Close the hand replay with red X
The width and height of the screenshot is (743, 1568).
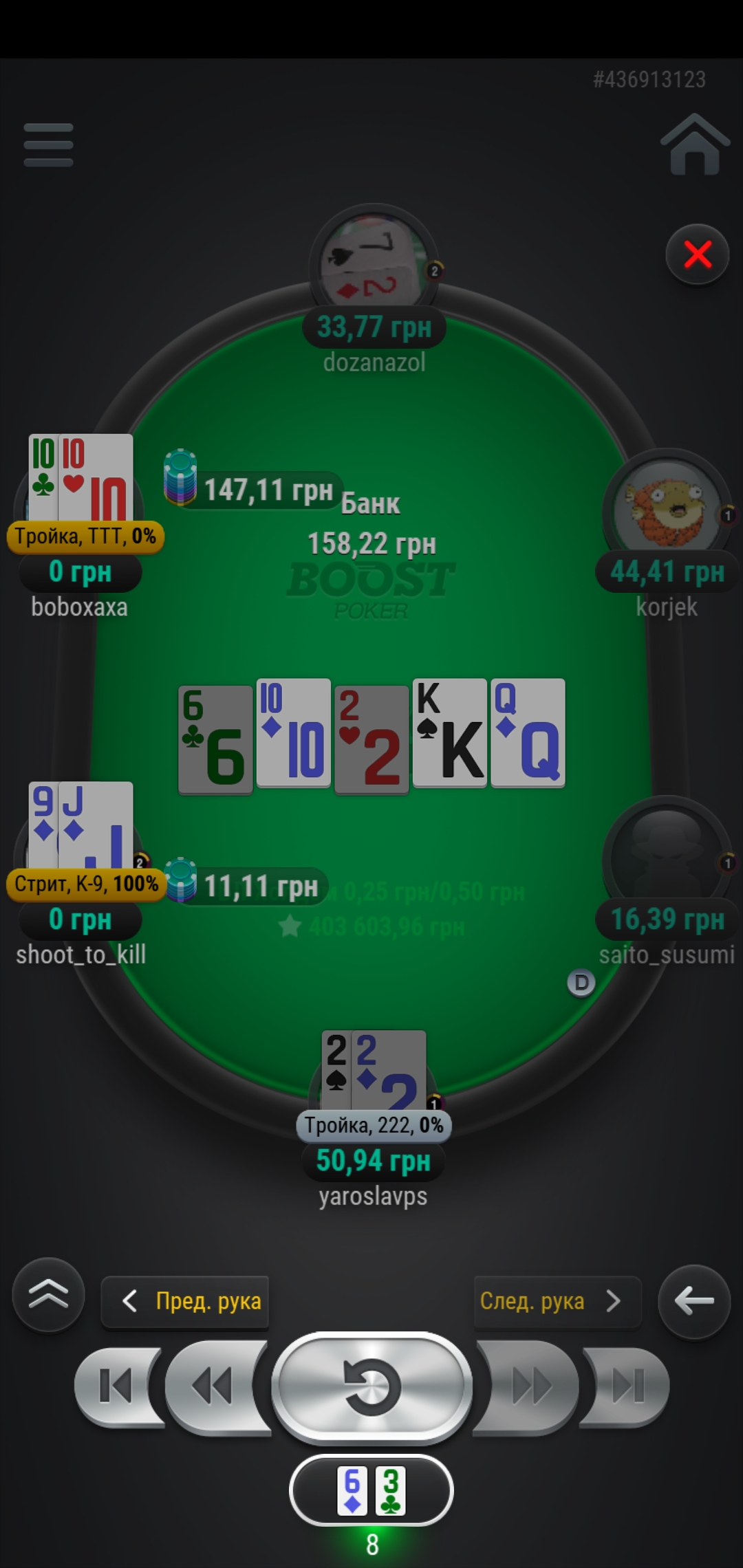click(x=698, y=255)
